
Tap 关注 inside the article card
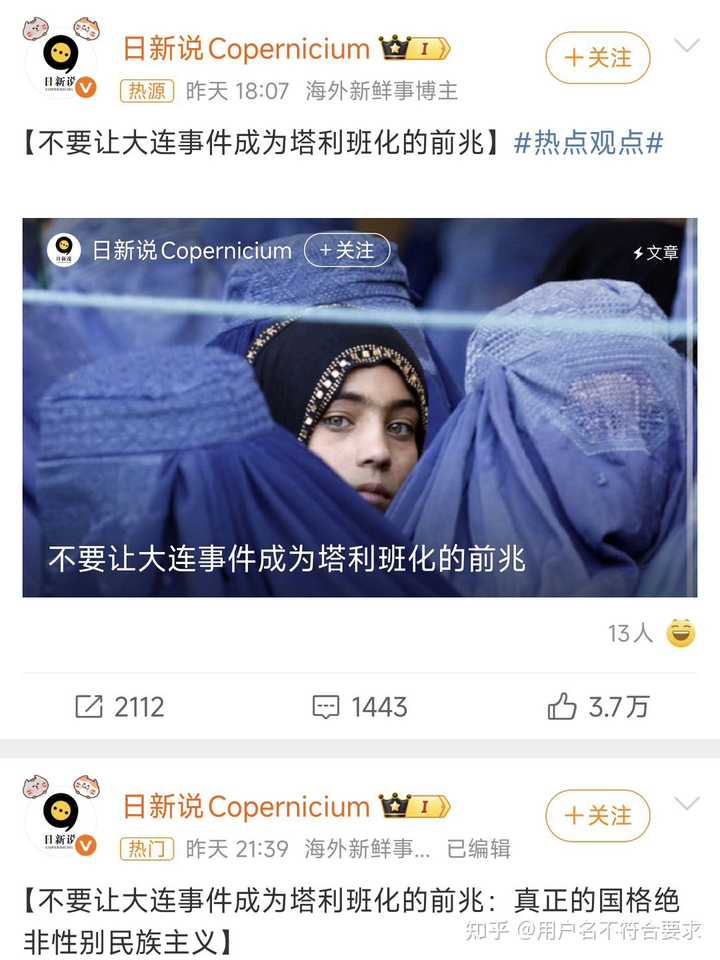pos(346,250)
